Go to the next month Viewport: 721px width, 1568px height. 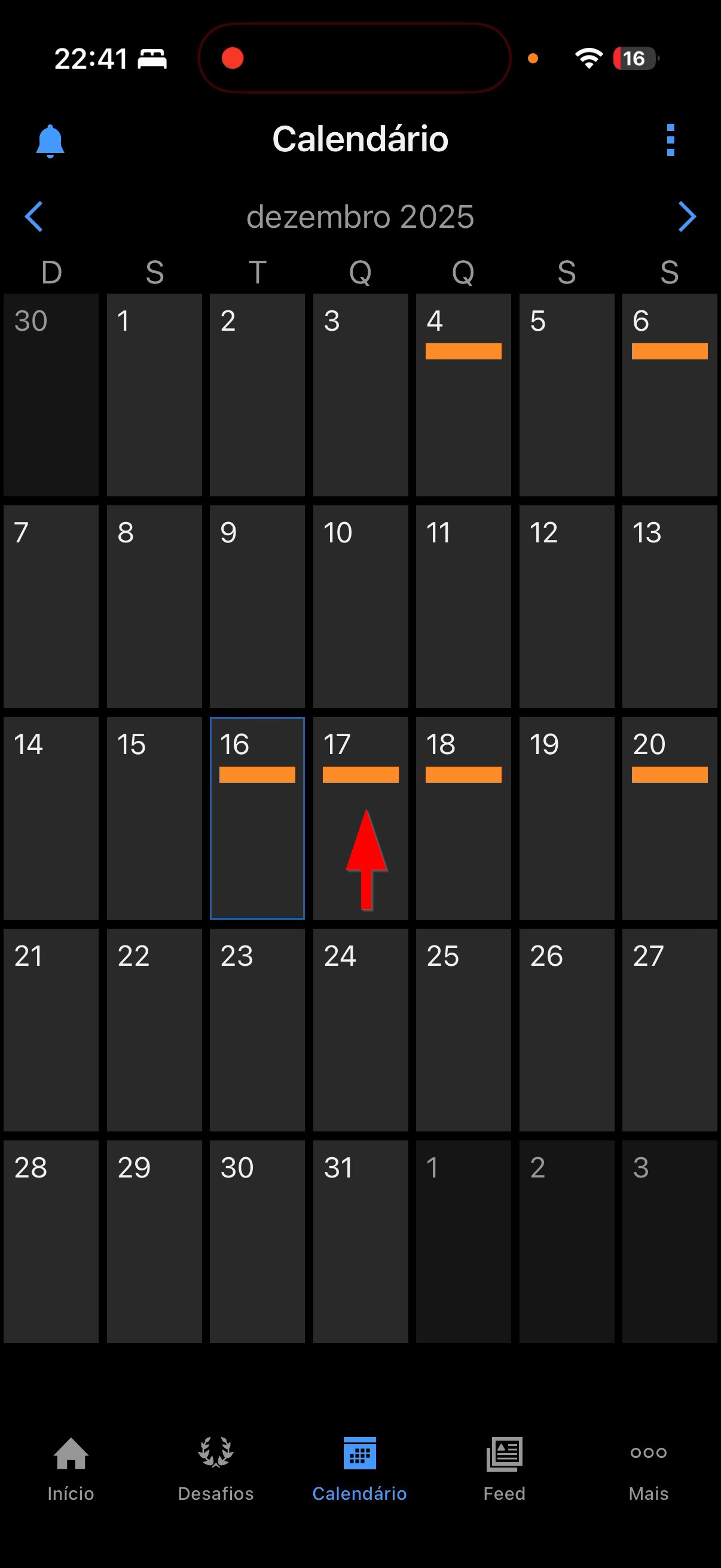pyautogui.click(x=687, y=216)
